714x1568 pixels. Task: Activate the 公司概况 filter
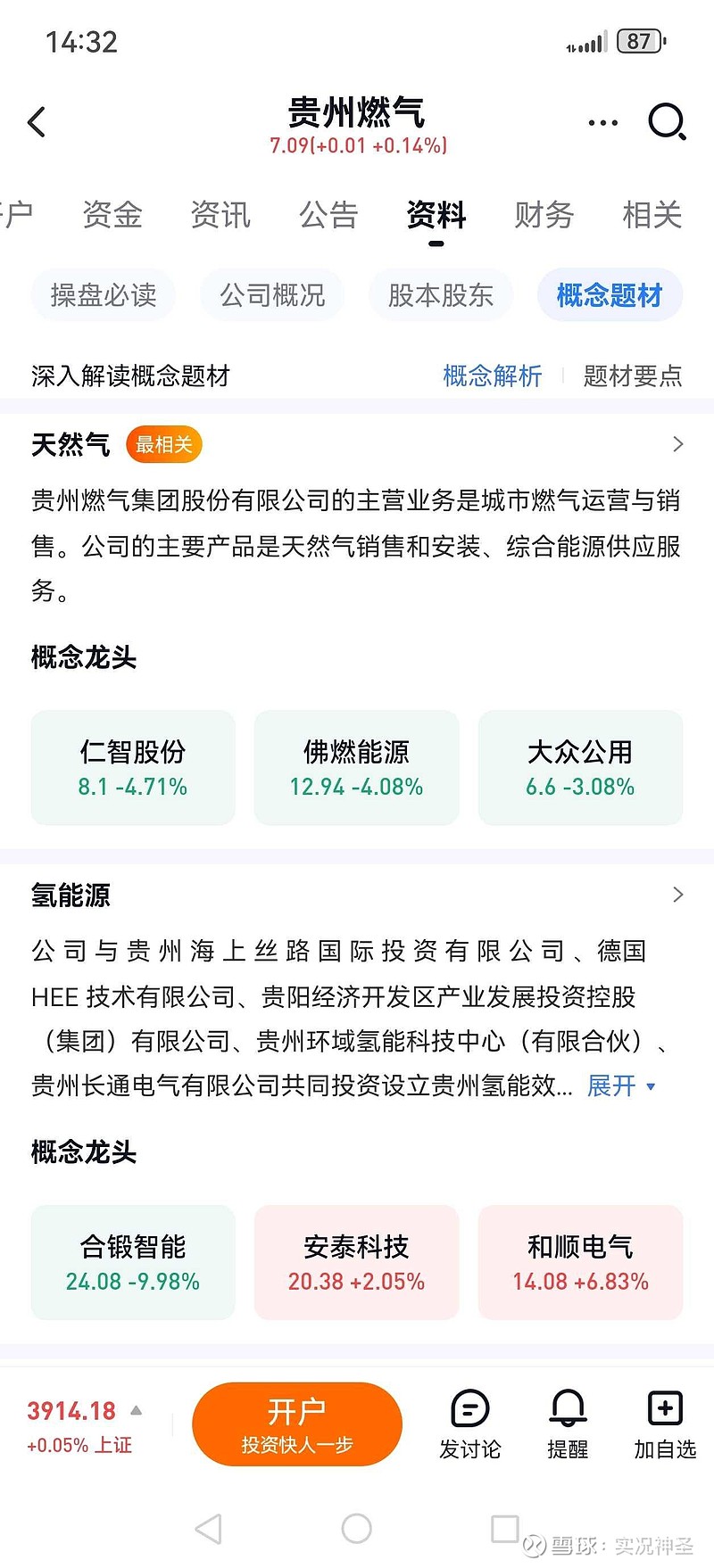pos(272,294)
